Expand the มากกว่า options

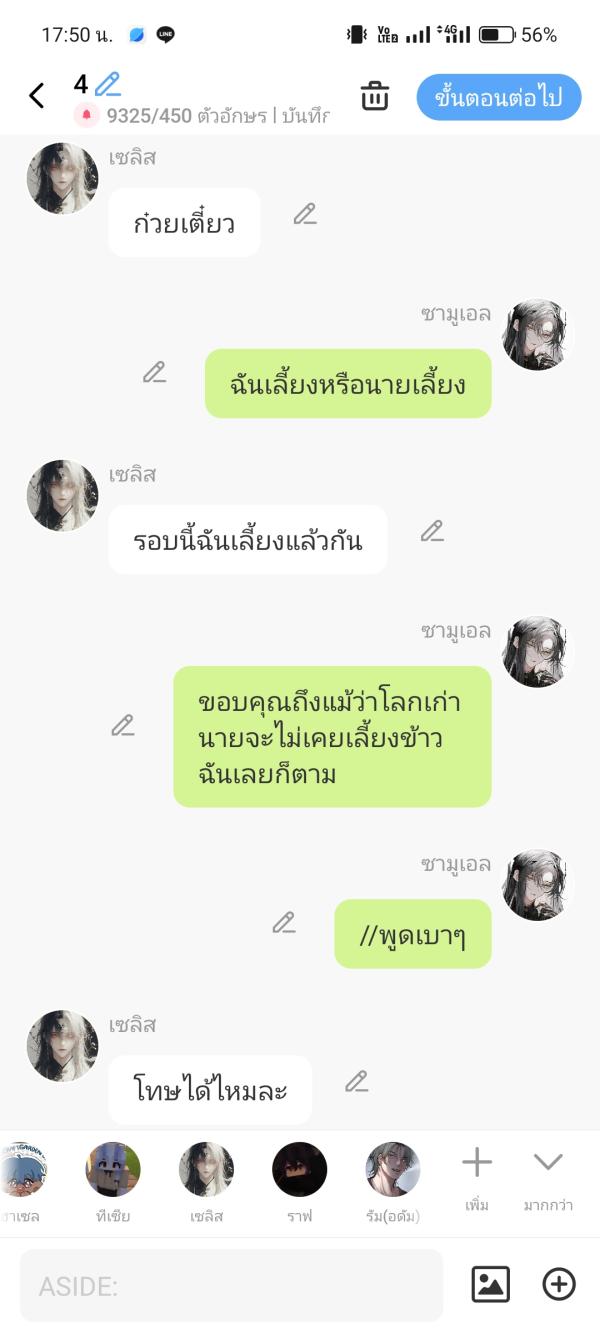548,1170
